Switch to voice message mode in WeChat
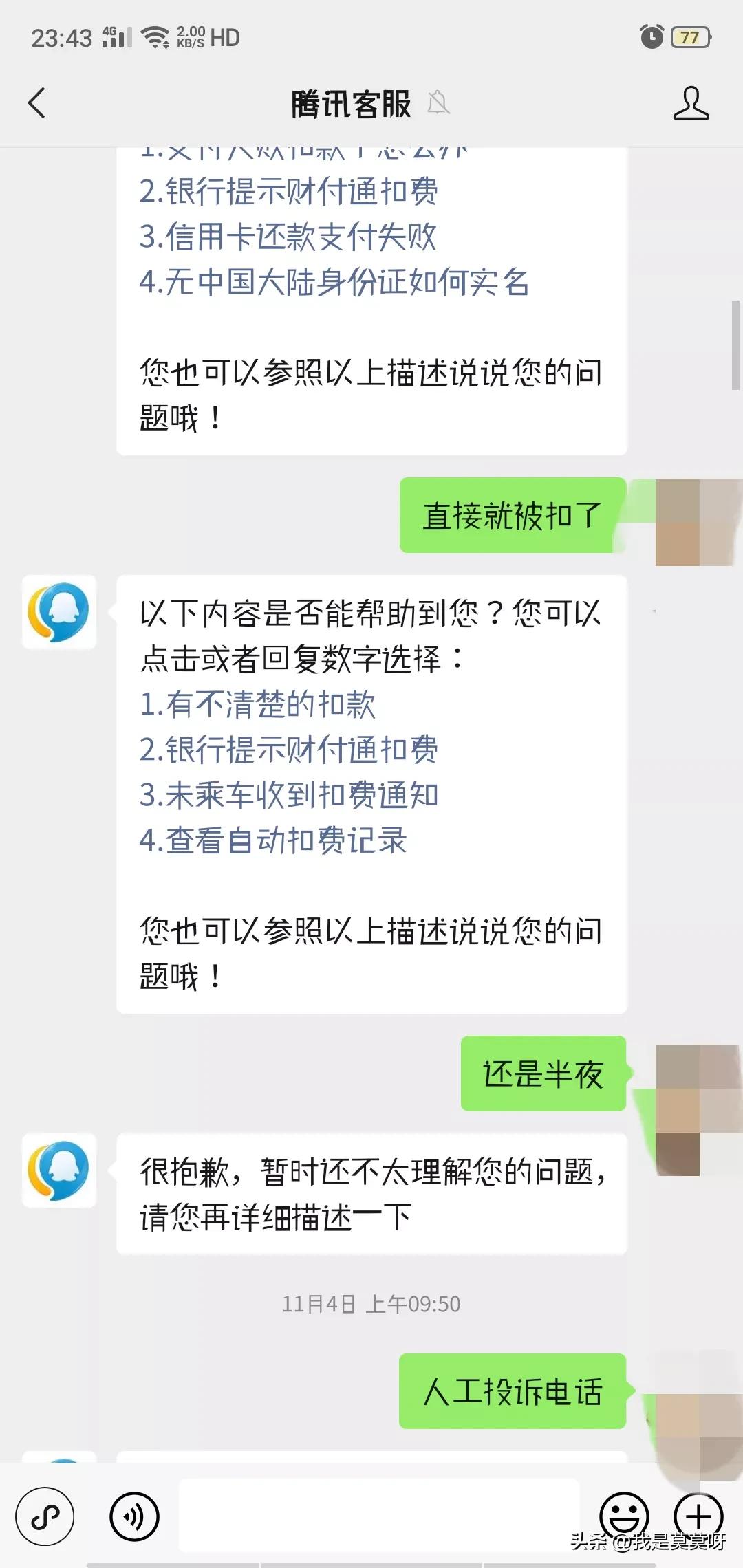 (135, 1516)
